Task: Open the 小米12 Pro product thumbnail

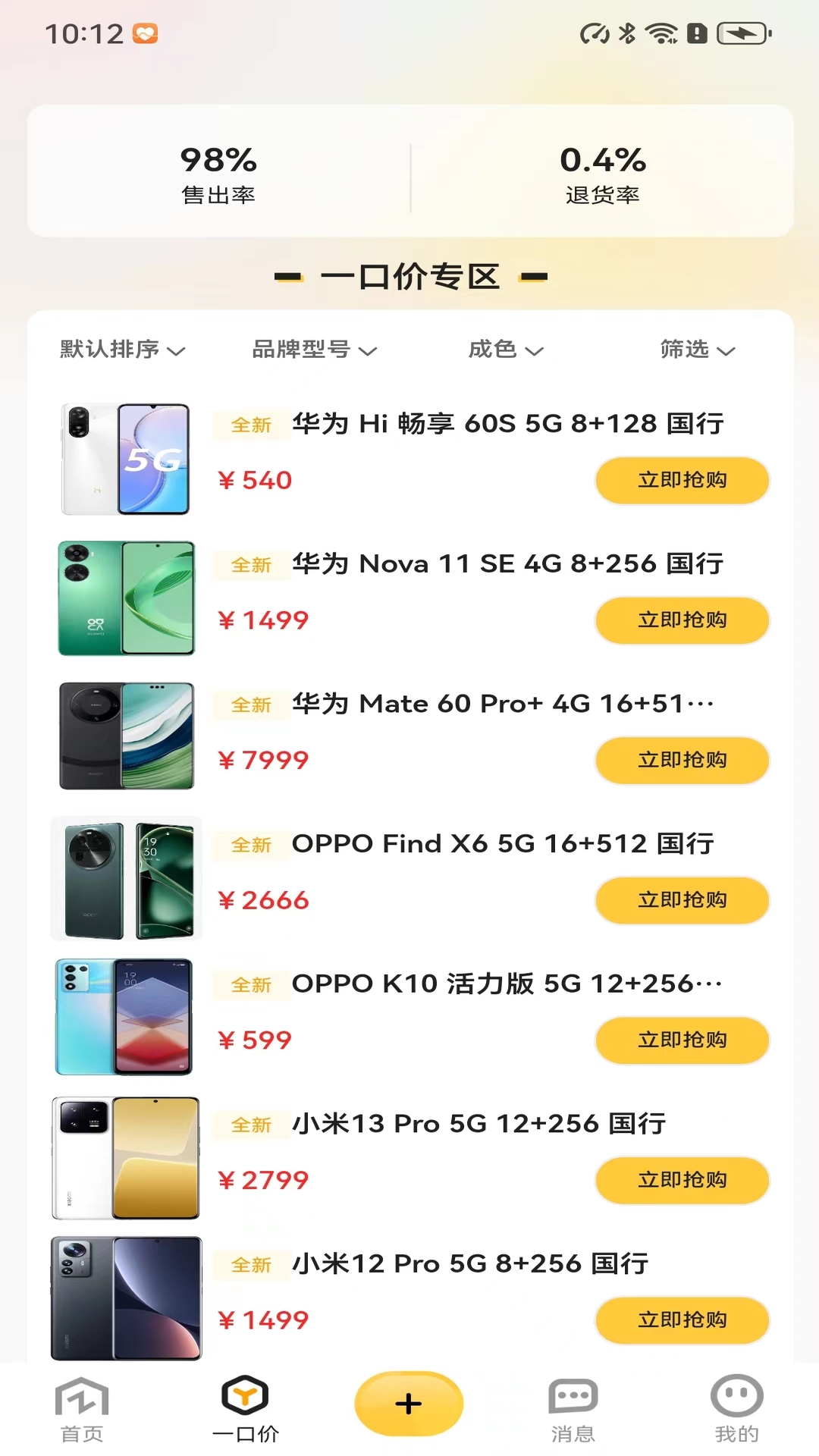Action: (x=125, y=1297)
